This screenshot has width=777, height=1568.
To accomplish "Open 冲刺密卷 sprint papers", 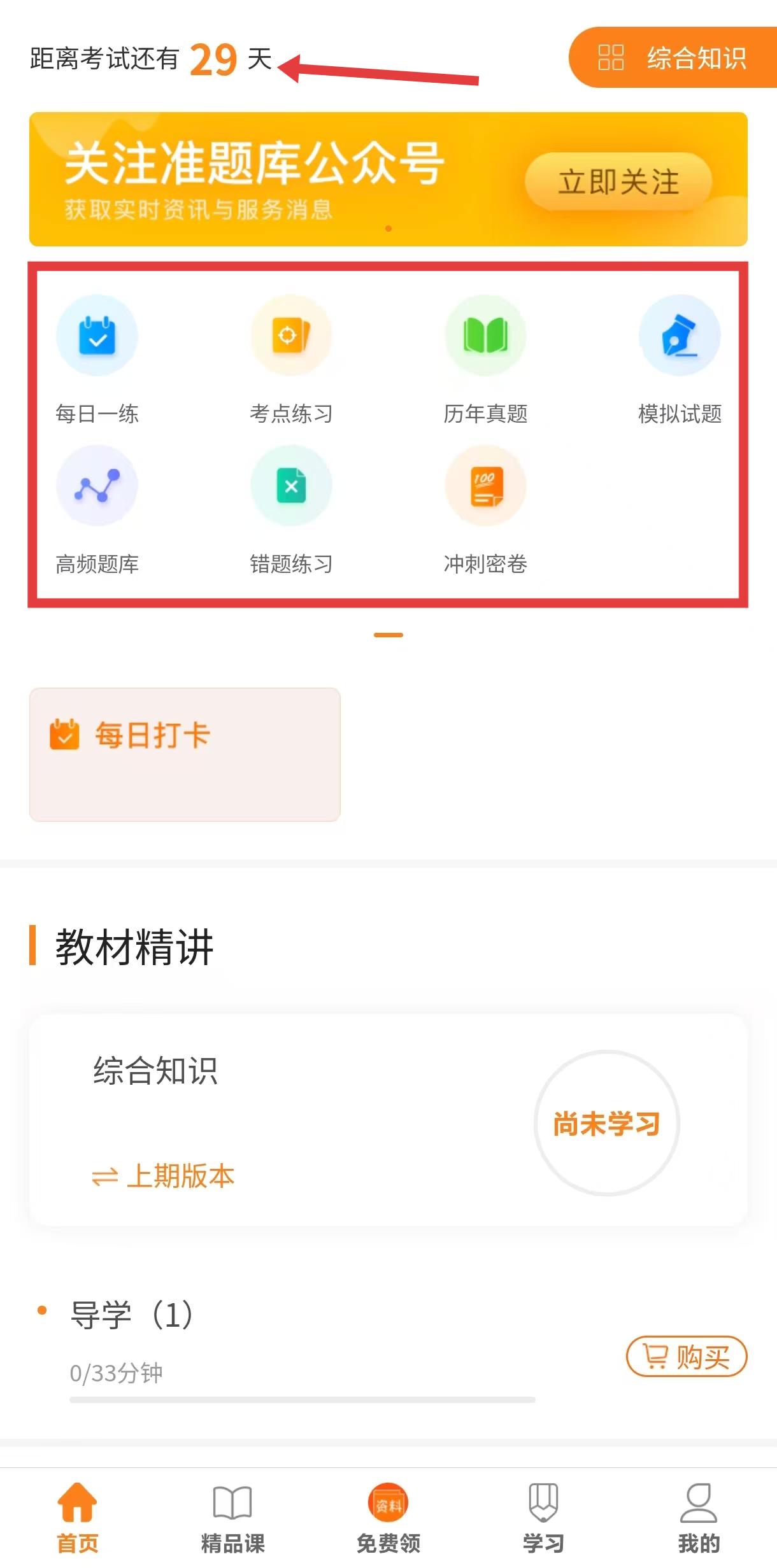I will click(x=485, y=509).
